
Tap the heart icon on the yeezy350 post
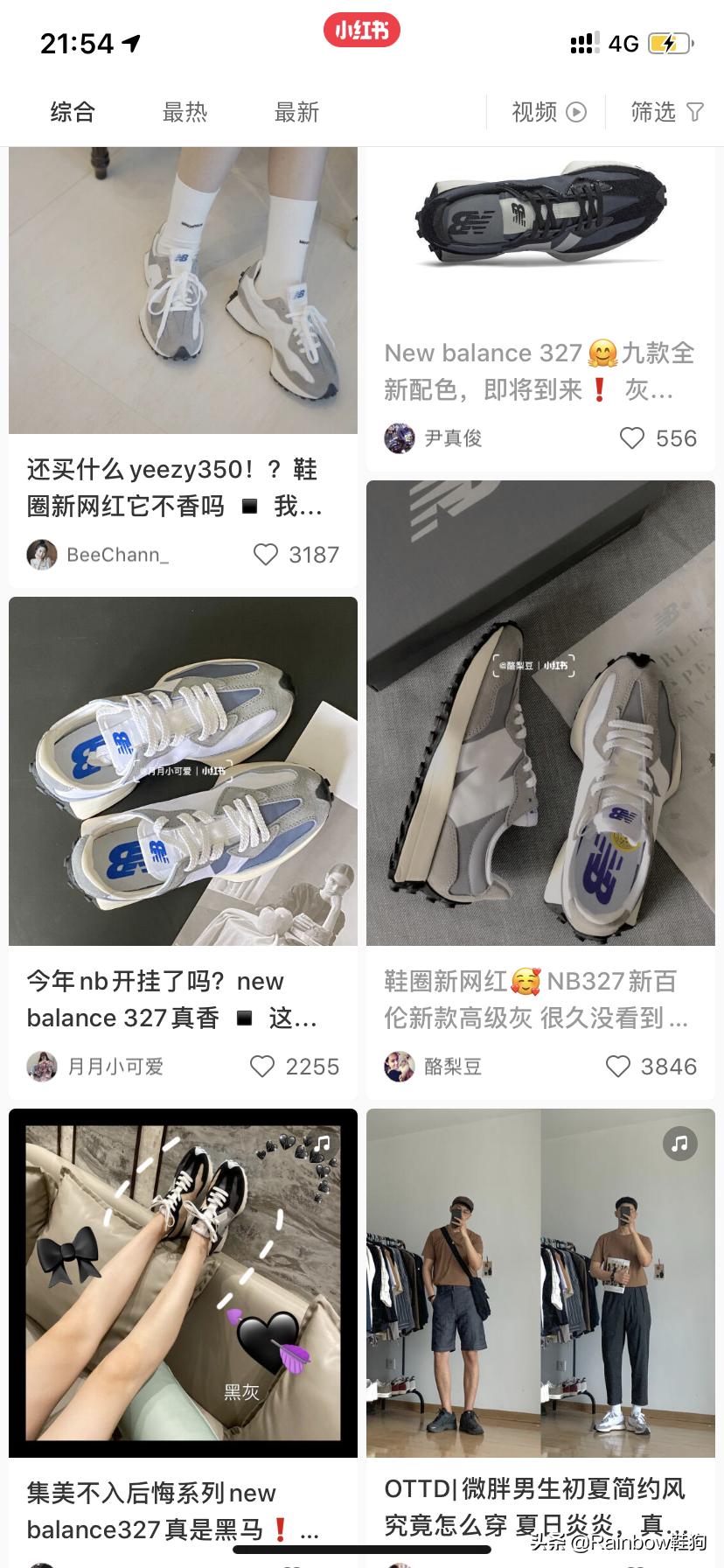click(264, 554)
